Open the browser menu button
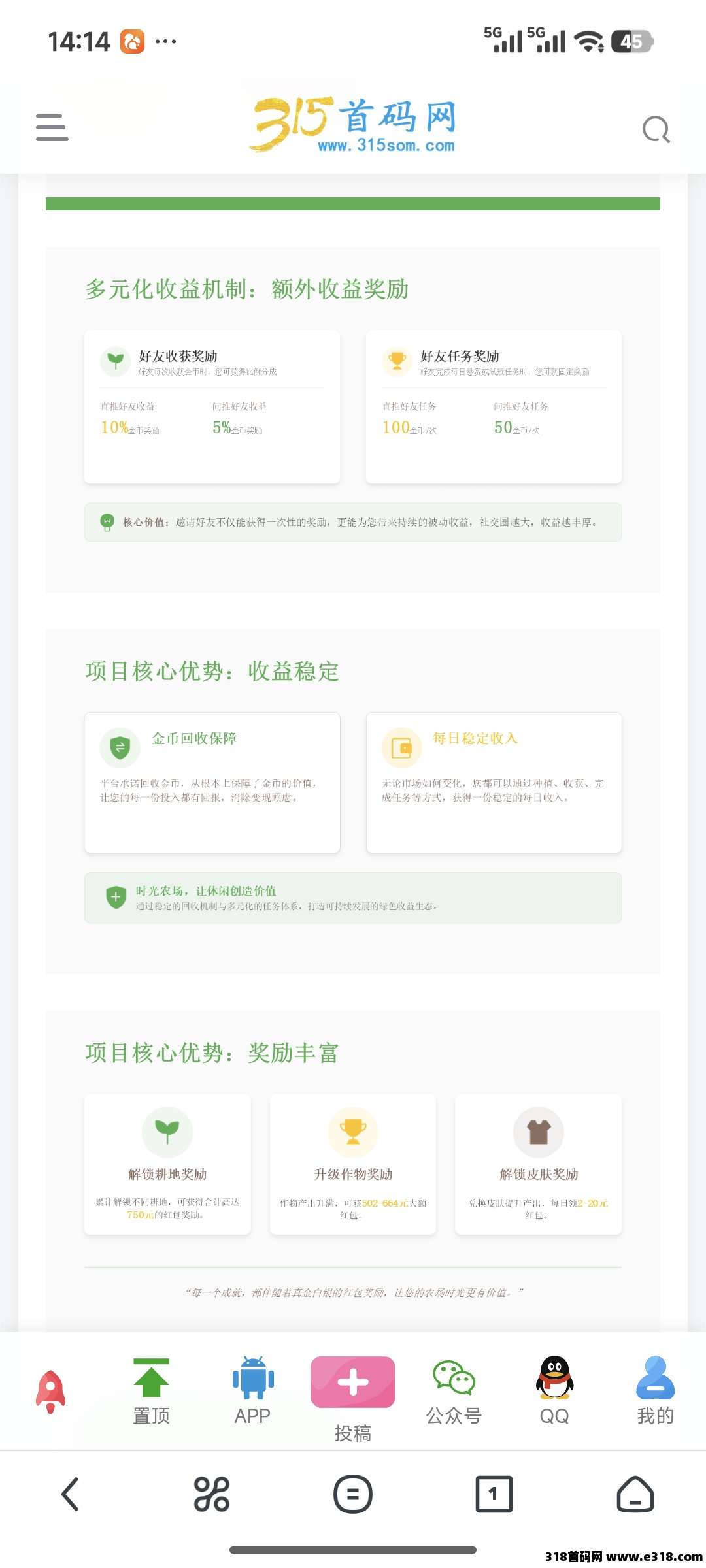This screenshot has height=1568, width=706. 353,1494
